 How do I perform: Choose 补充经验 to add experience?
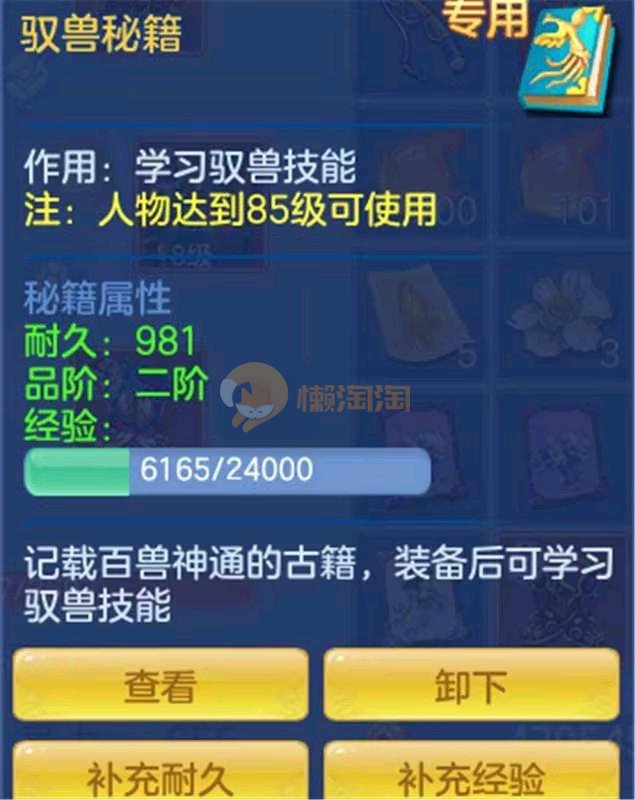pos(471,774)
